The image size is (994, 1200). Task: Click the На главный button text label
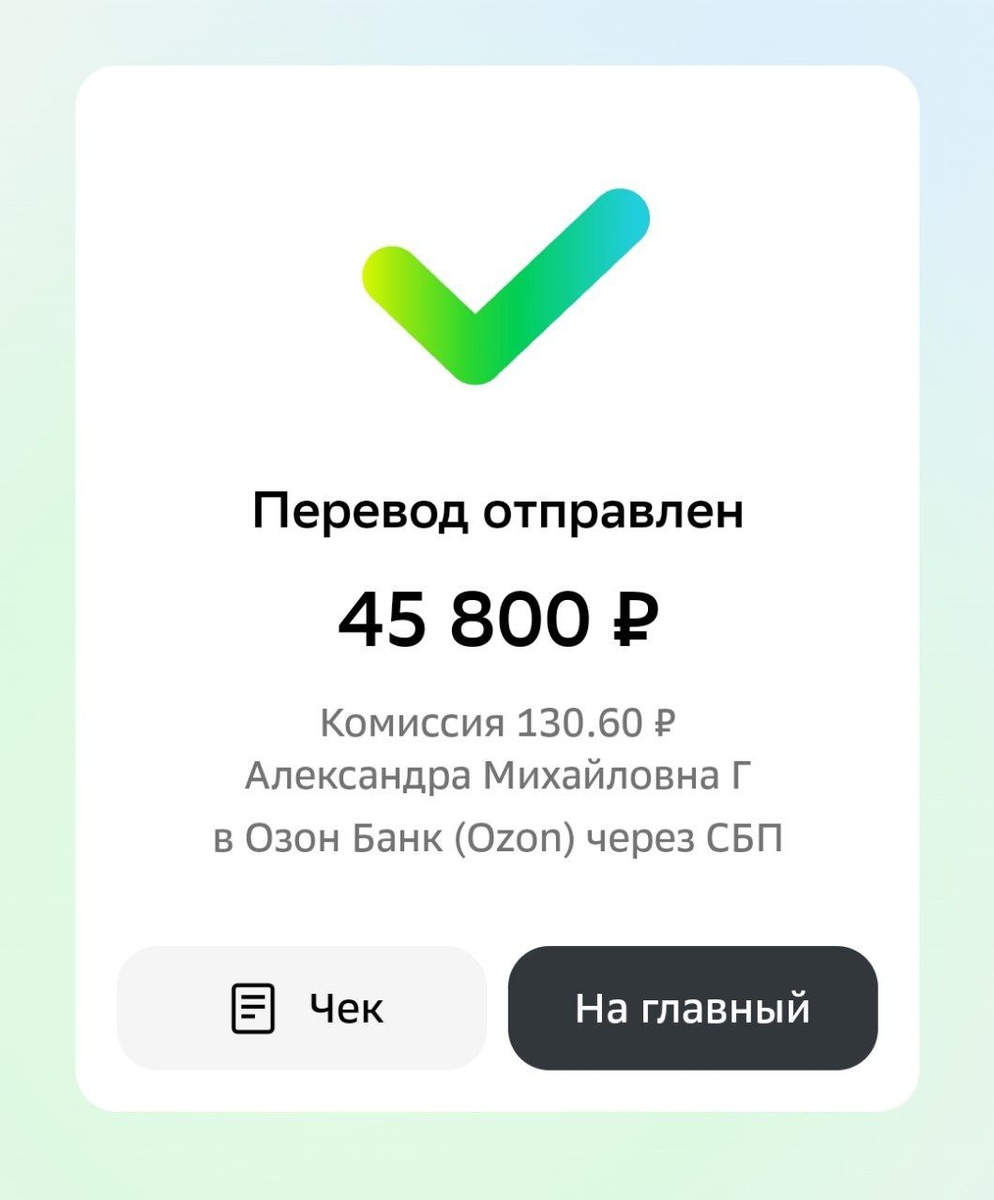(x=693, y=1010)
